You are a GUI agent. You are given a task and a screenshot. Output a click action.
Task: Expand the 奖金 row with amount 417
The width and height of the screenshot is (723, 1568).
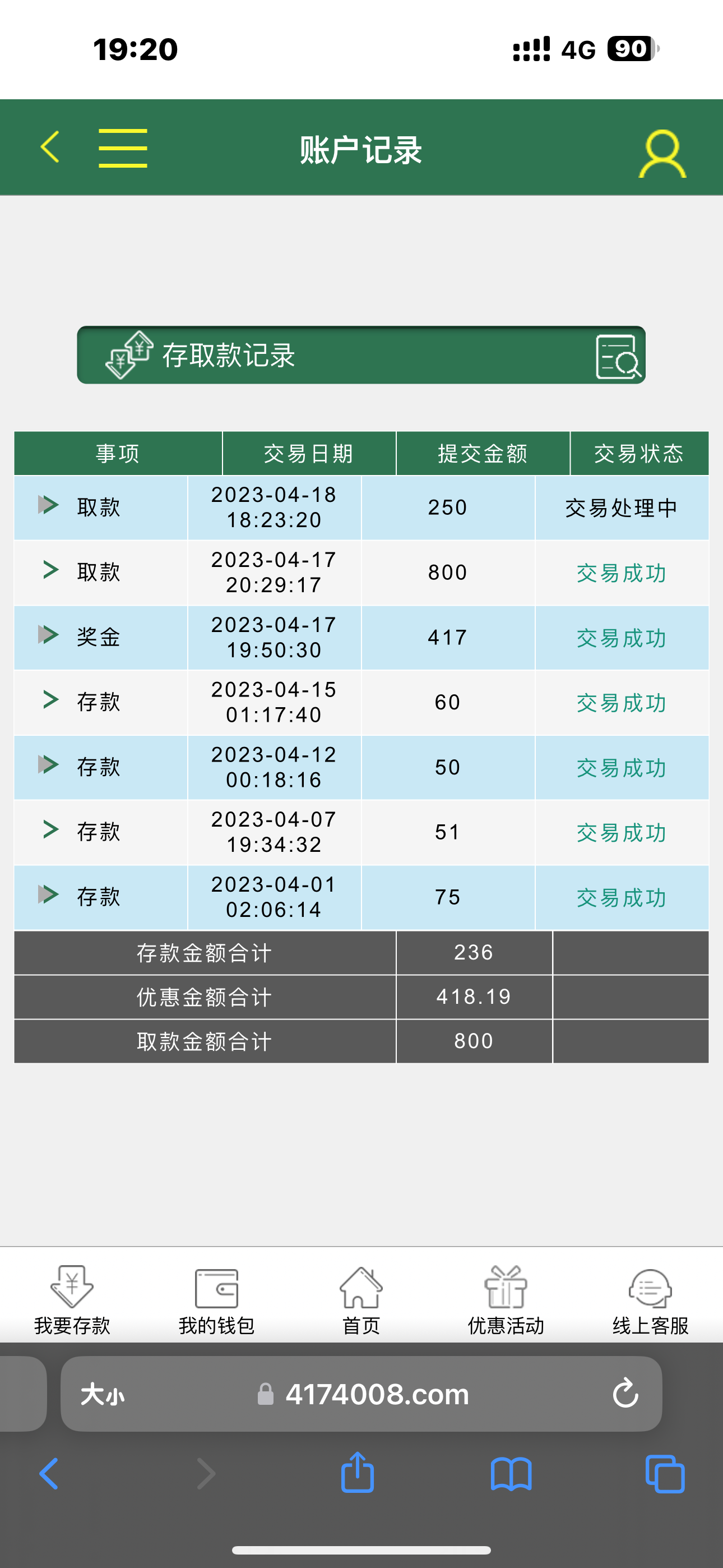49,635
